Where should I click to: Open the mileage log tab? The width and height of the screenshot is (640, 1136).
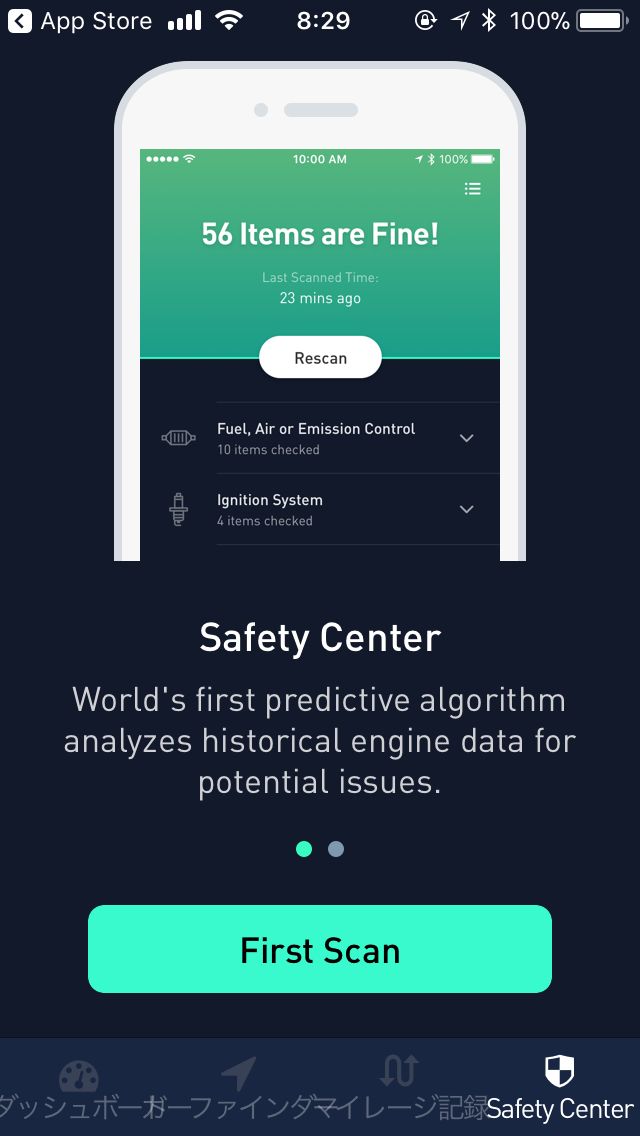click(399, 1089)
